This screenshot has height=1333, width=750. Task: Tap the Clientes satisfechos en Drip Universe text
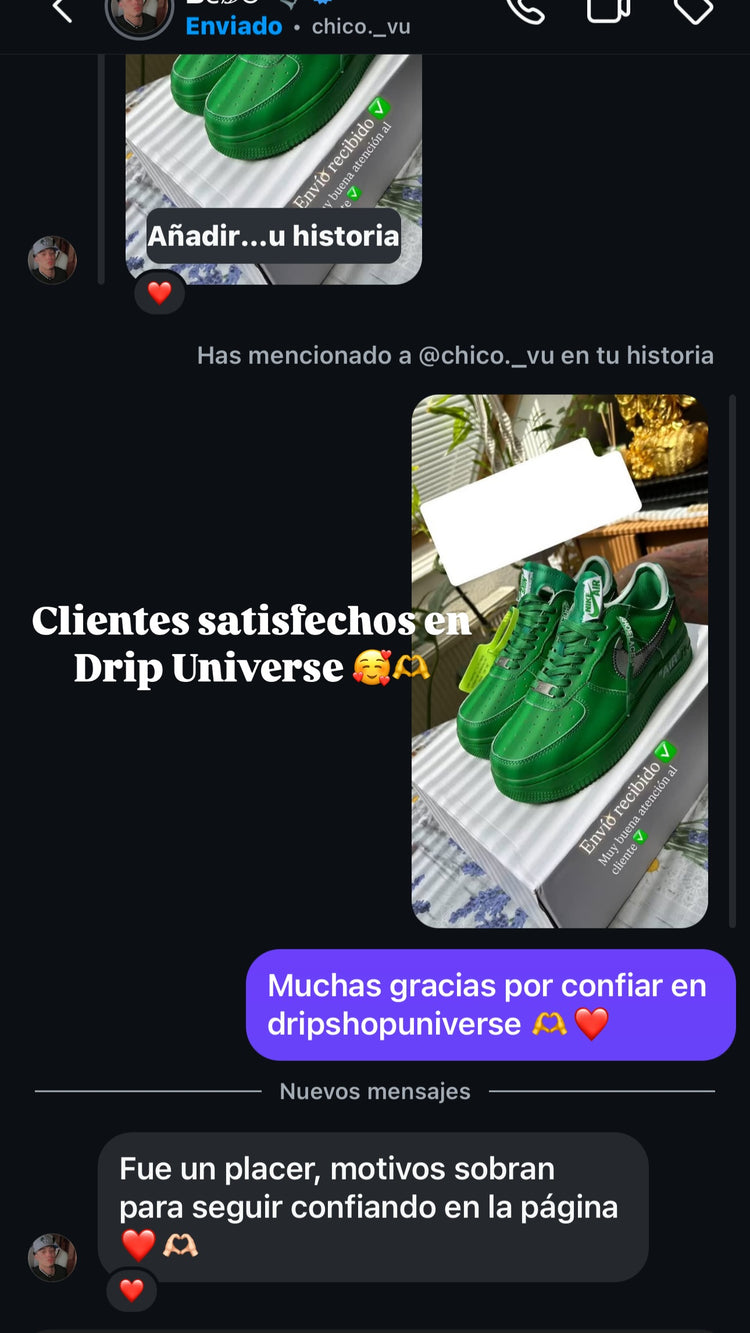click(249, 645)
